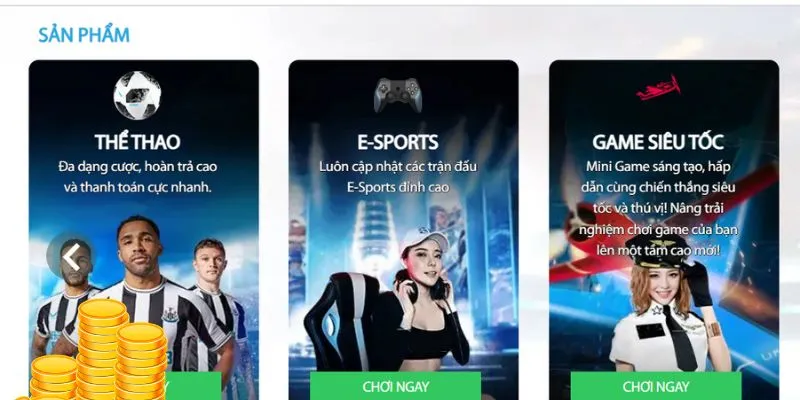800x400 pixels.
Task: Tap Chơi Ngay under E-Sports
Action: pos(395,385)
